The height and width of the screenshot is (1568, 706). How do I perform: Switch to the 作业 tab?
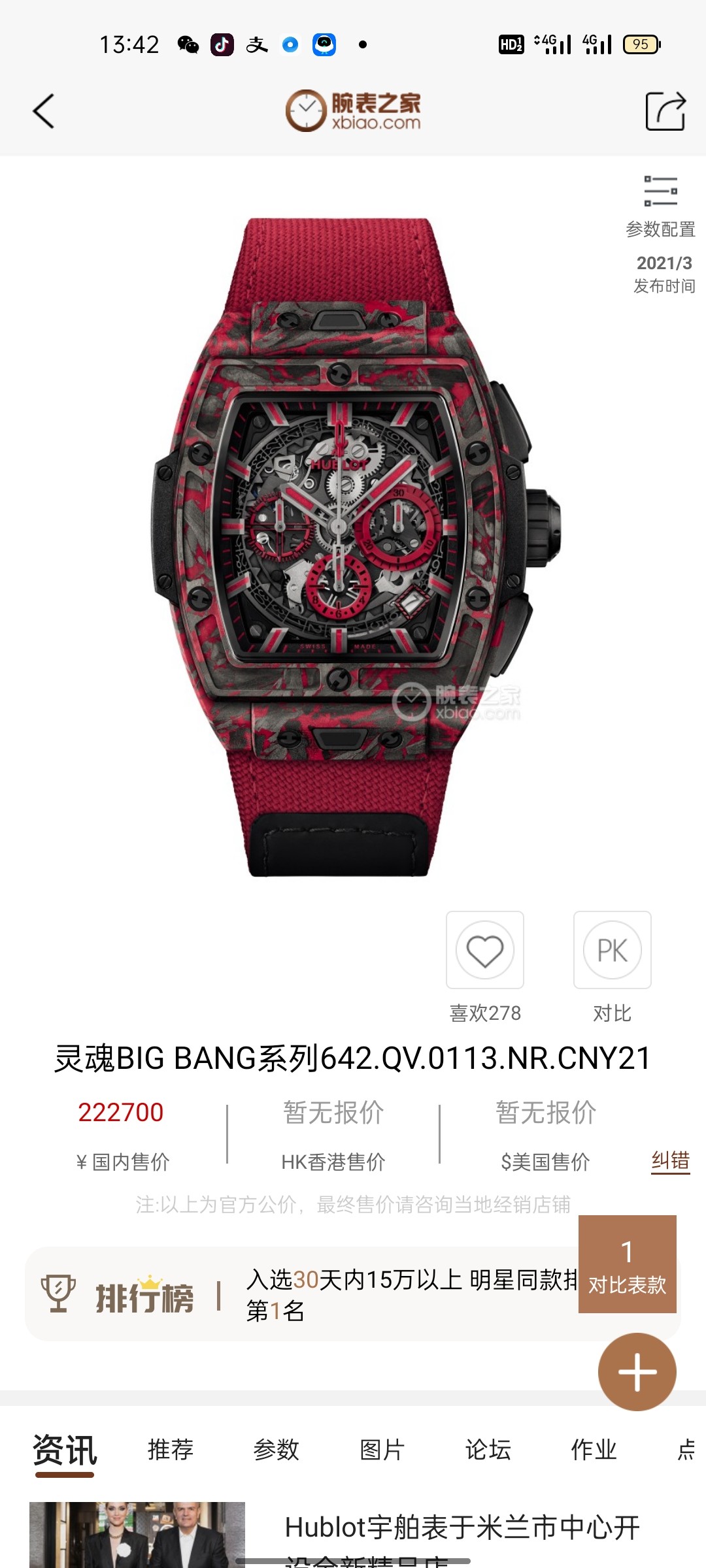coord(594,1450)
